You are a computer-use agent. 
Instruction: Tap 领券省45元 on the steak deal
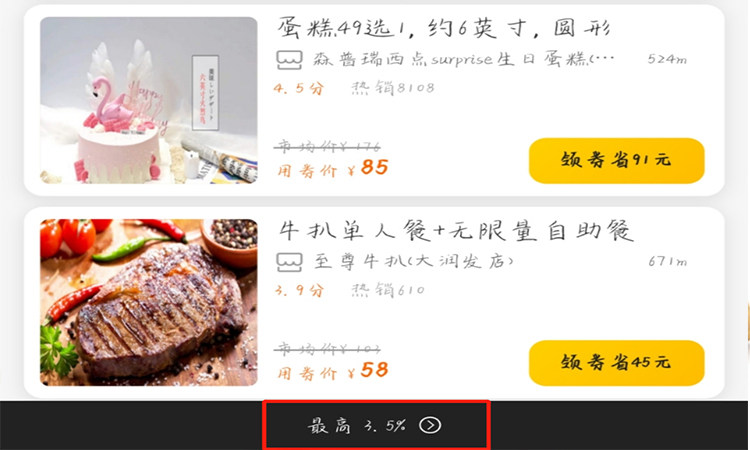pos(616,362)
